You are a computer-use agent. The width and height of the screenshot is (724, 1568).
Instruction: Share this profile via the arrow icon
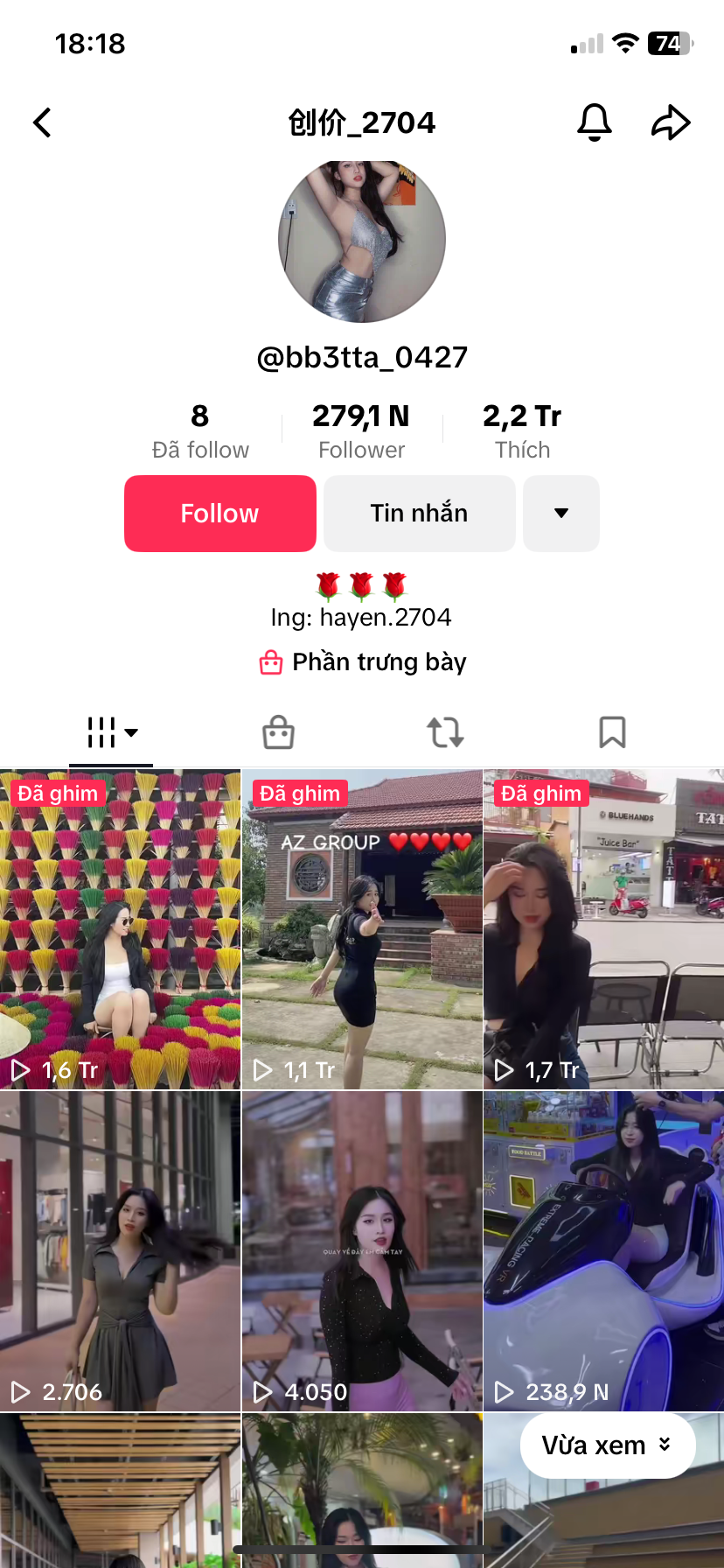671,122
